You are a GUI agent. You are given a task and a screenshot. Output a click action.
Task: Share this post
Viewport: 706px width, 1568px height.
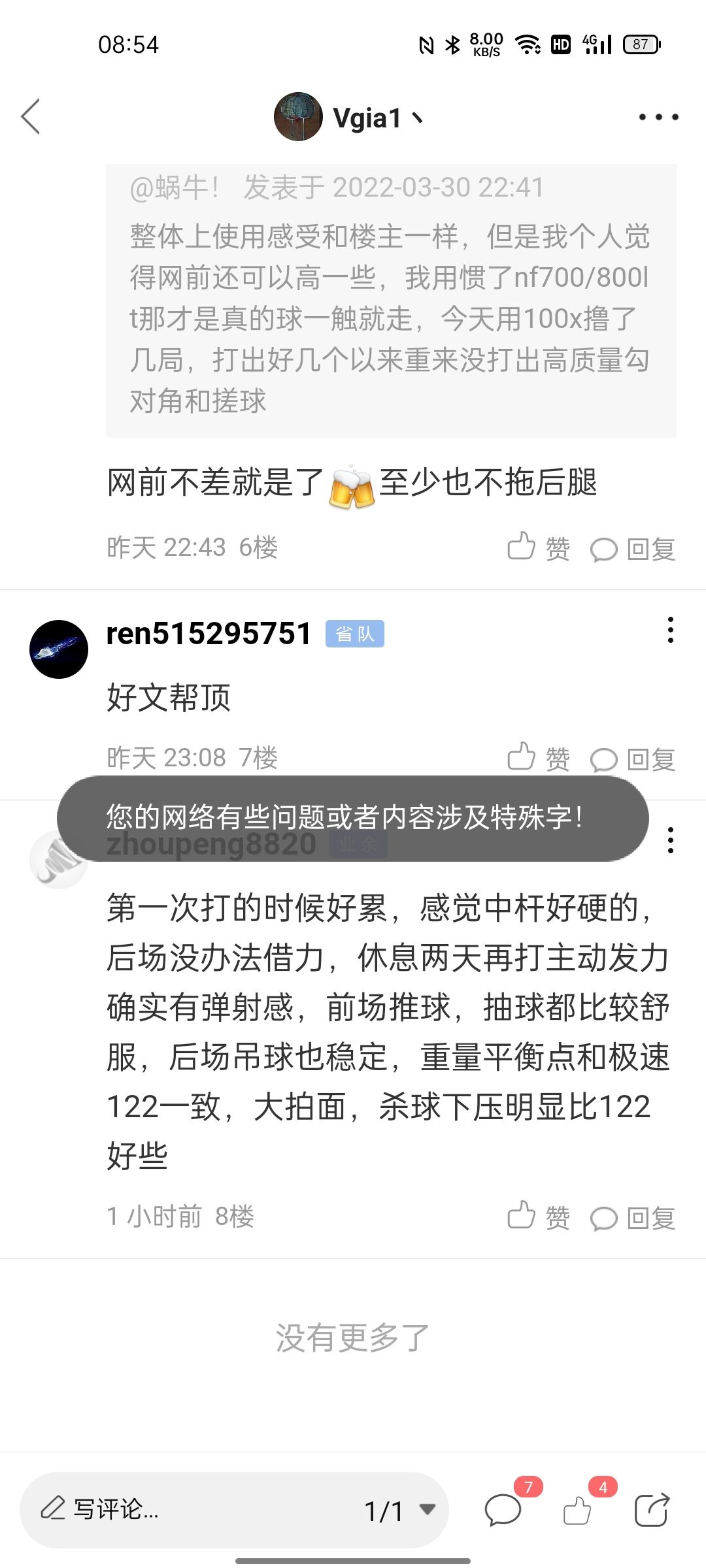652,1510
